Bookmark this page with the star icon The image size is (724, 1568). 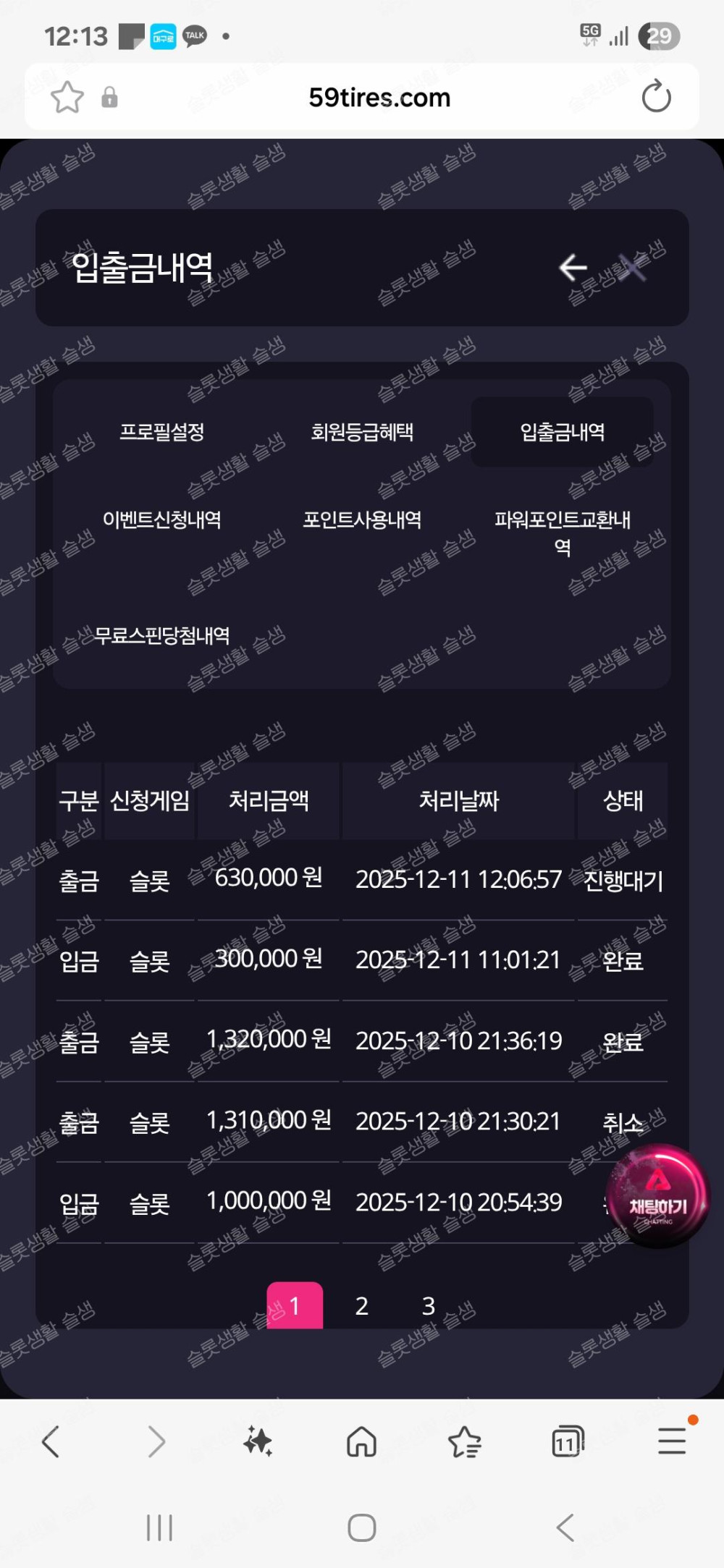click(67, 97)
